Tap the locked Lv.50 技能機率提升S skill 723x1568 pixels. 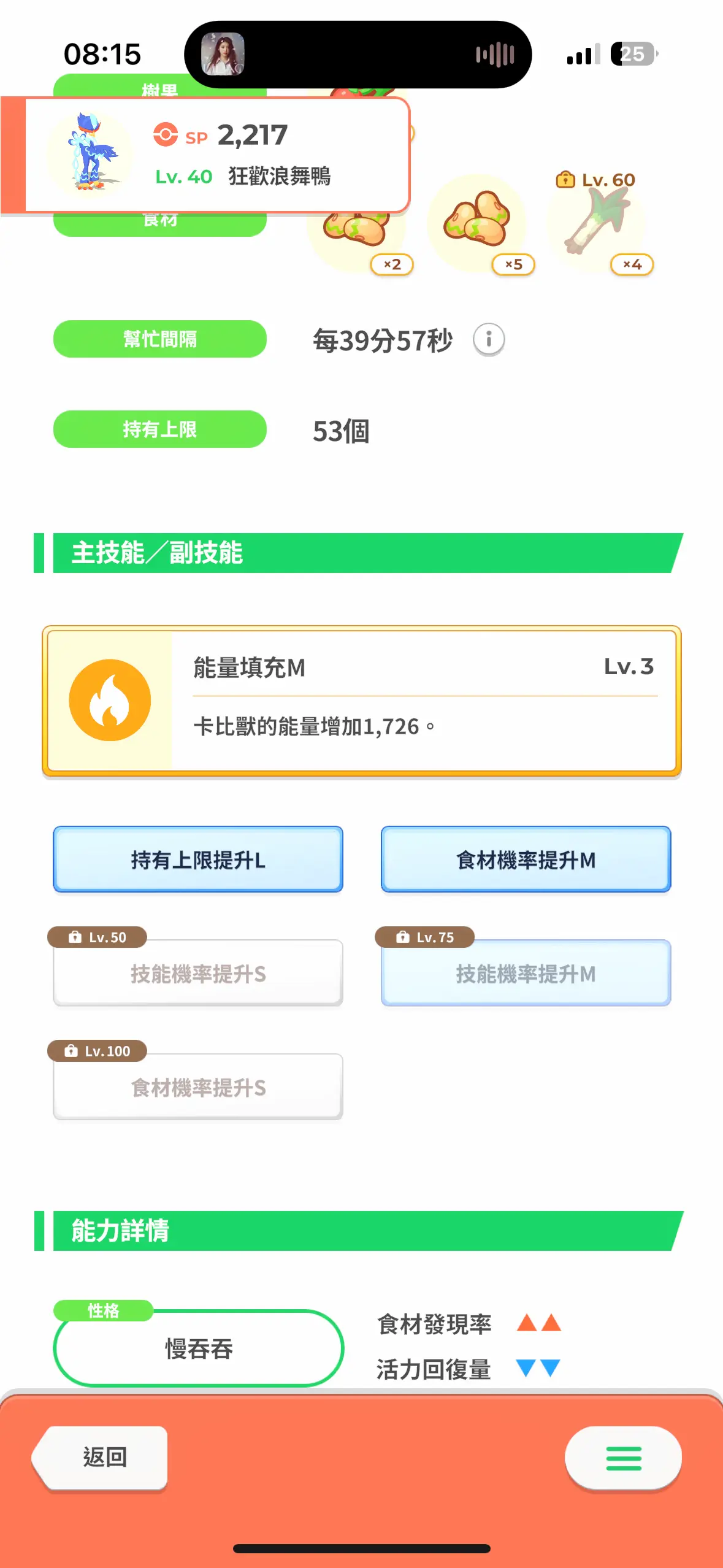coord(198,972)
